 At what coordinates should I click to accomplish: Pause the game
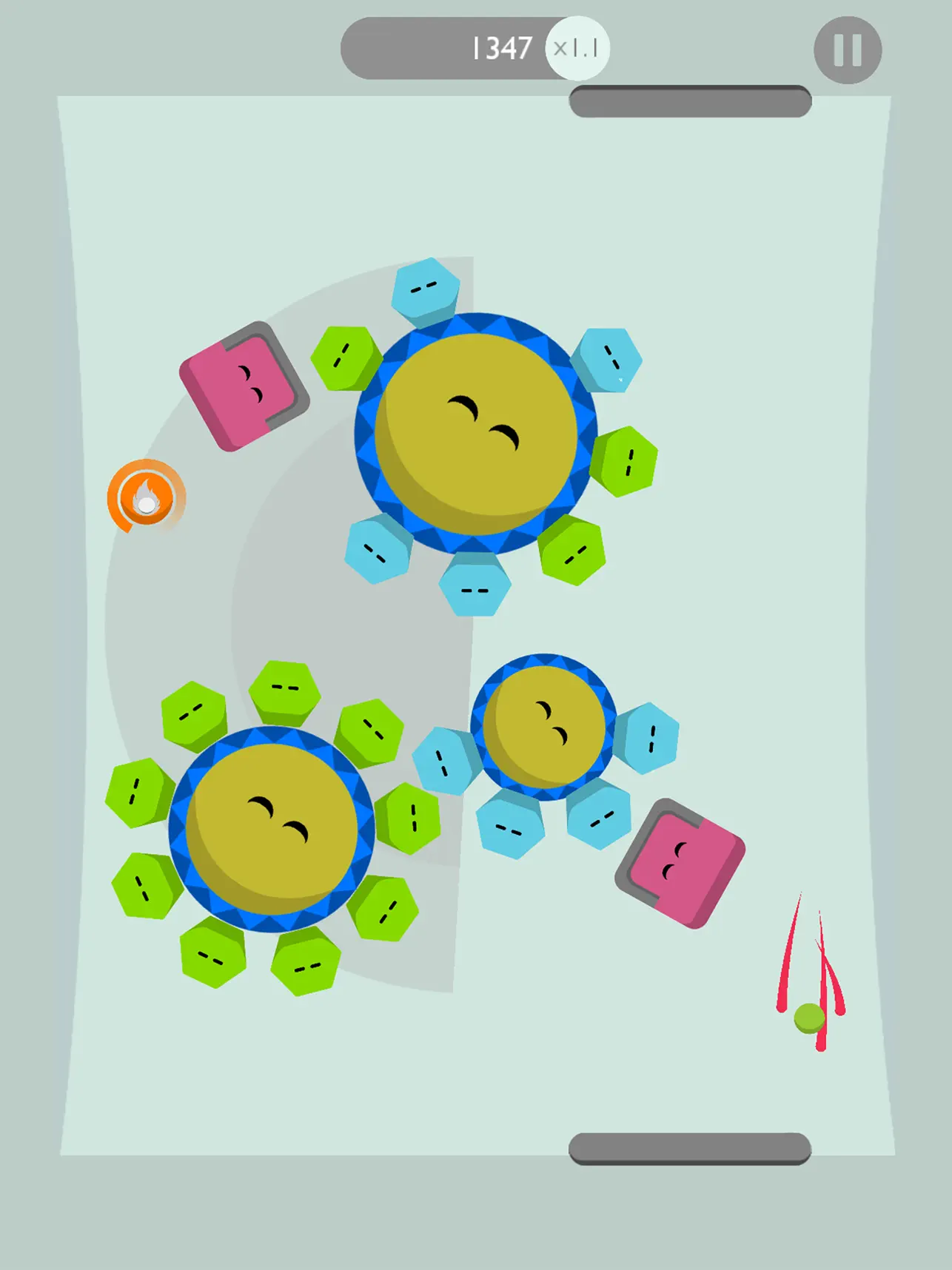pyautogui.click(x=848, y=50)
